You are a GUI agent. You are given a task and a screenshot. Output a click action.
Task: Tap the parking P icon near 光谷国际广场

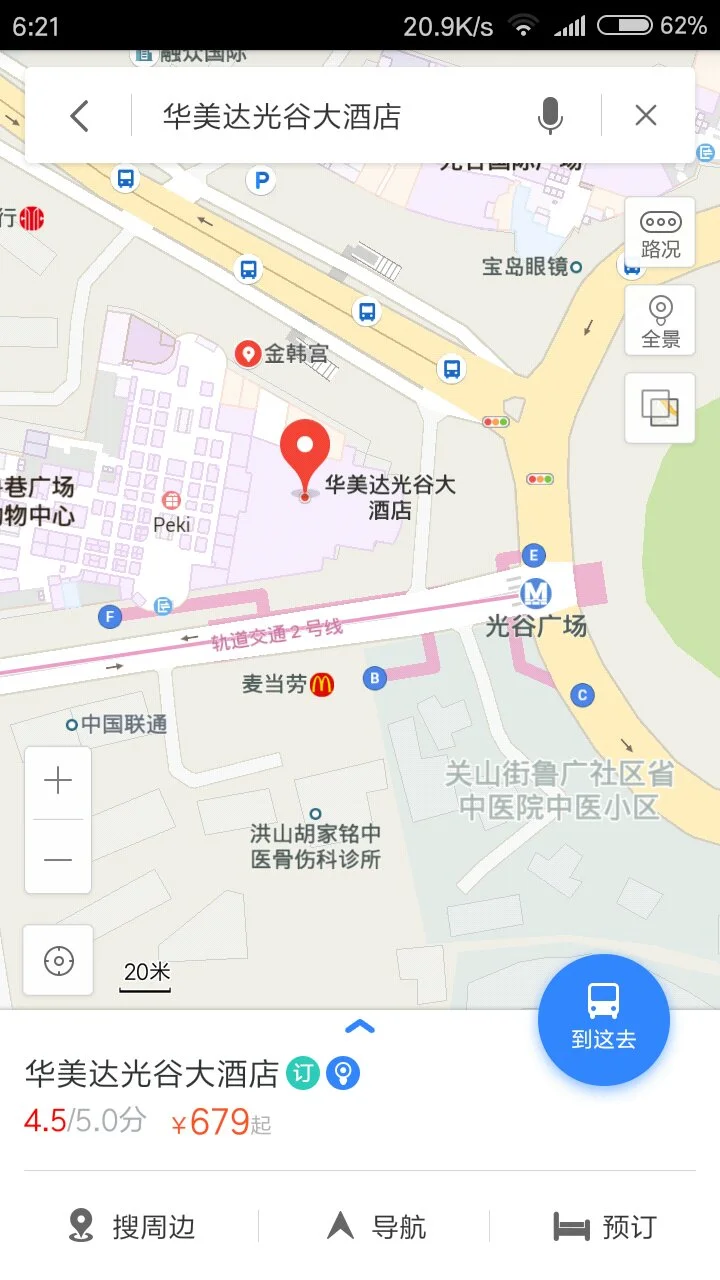click(262, 180)
